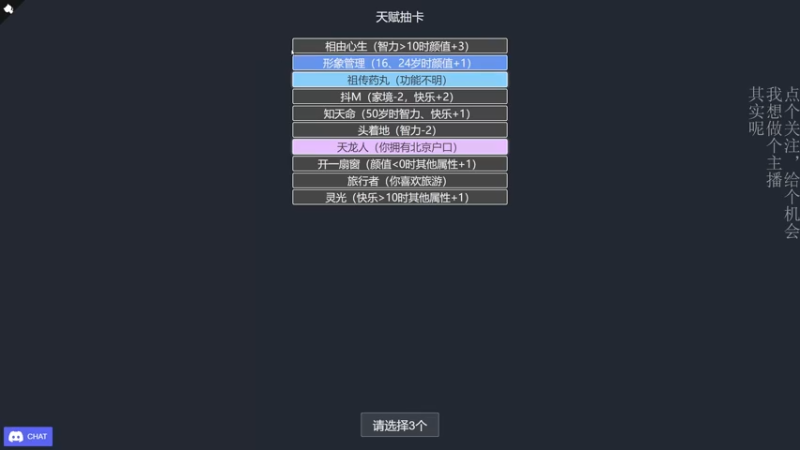Deselect the 祖传药丸 talent
Screen dimensions: 800x450
tap(399, 80)
